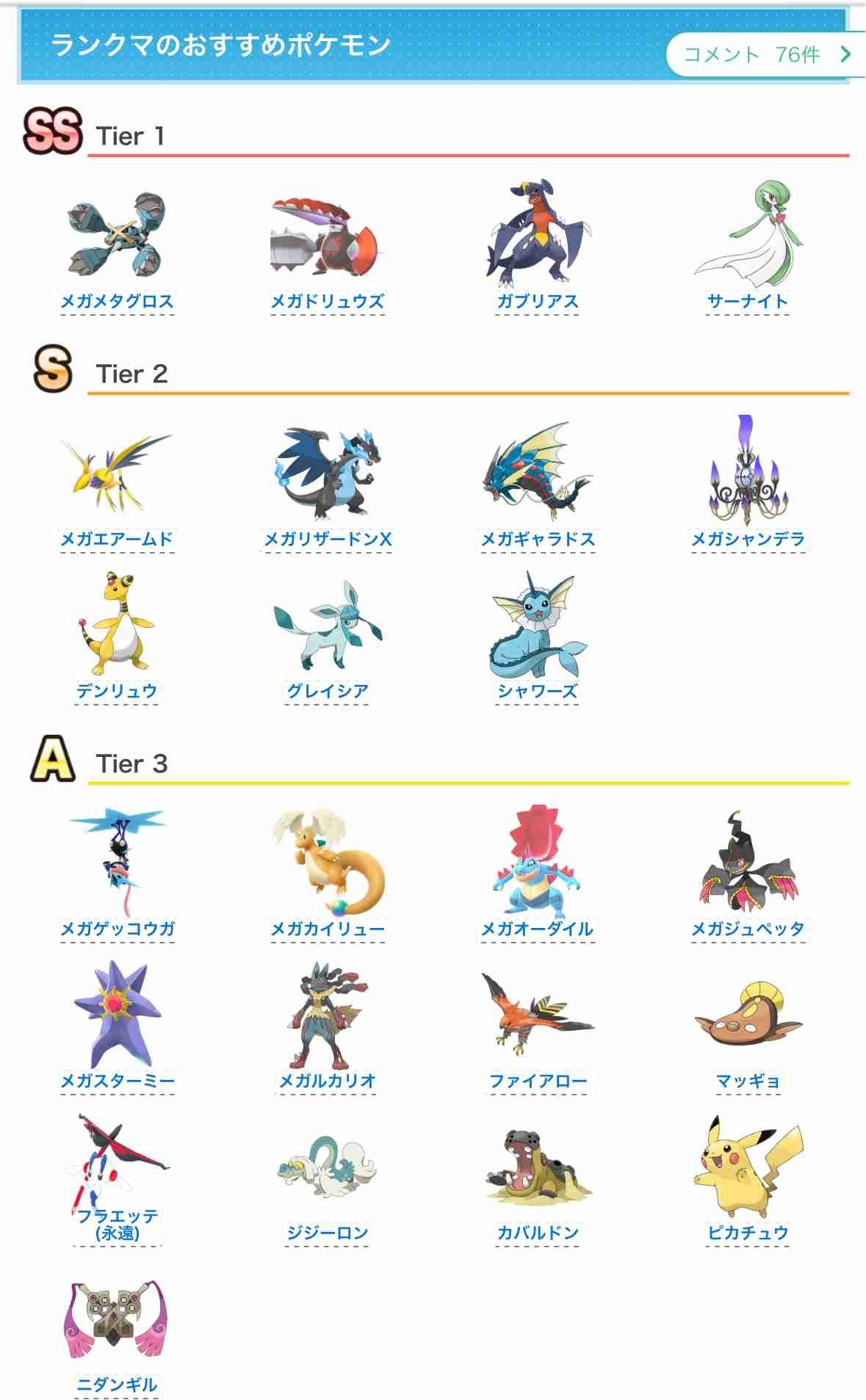Open the メガメタグロス link
The height and width of the screenshot is (1400, 866).
[117, 301]
